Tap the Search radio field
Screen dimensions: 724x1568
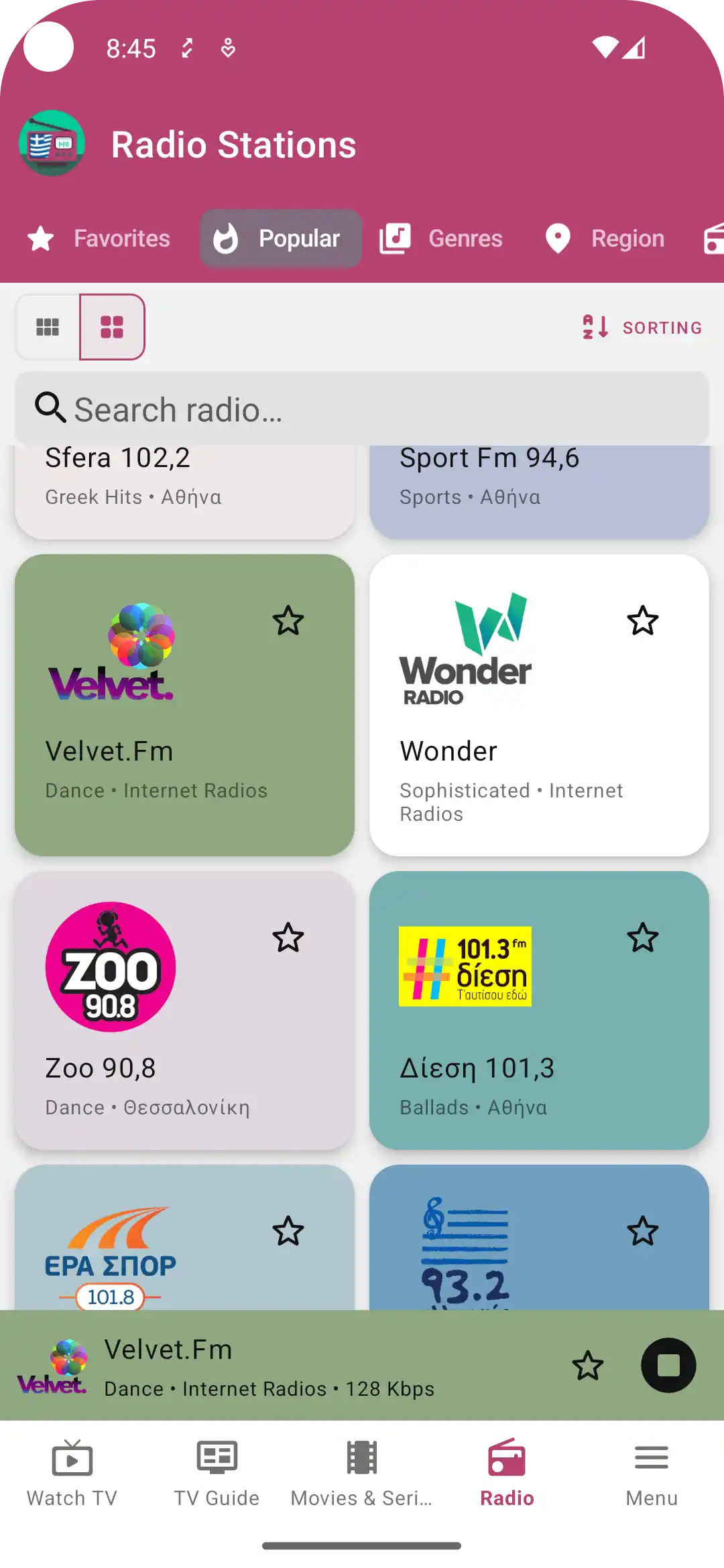pos(362,409)
